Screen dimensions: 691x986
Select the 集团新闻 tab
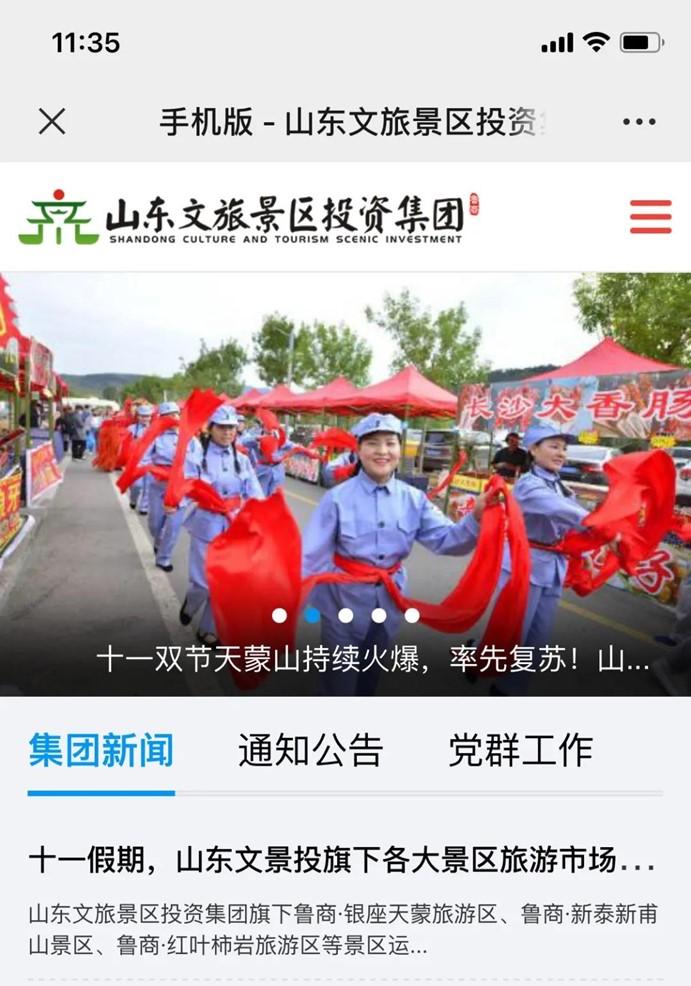[x=101, y=750]
